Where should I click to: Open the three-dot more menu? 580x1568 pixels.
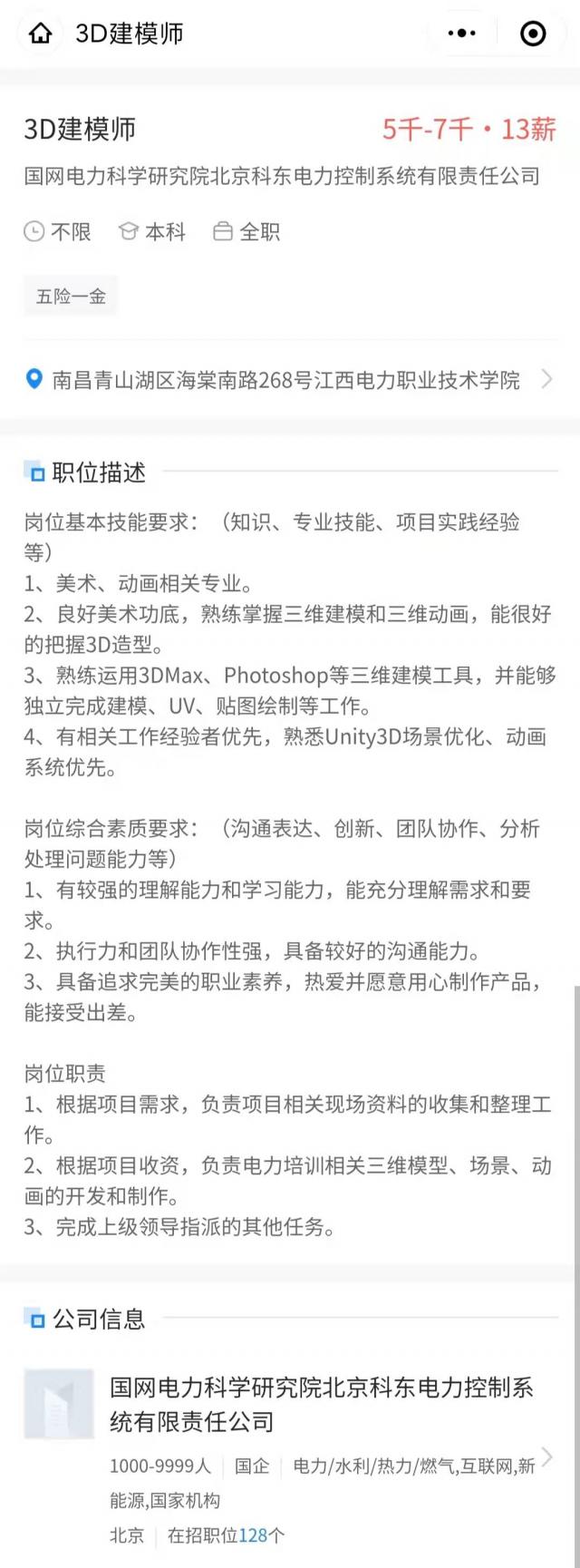point(462,34)
